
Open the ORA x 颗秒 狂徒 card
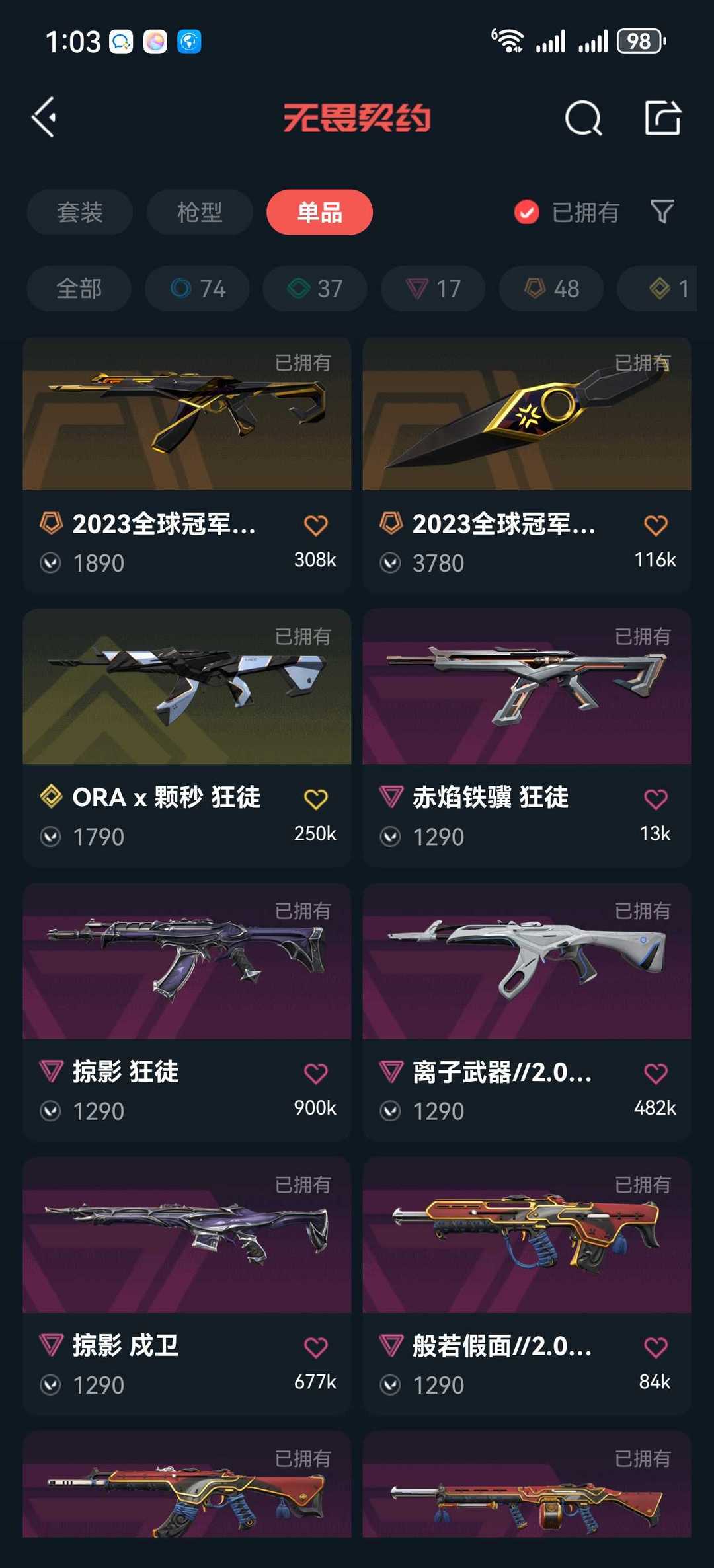point(187,737)
